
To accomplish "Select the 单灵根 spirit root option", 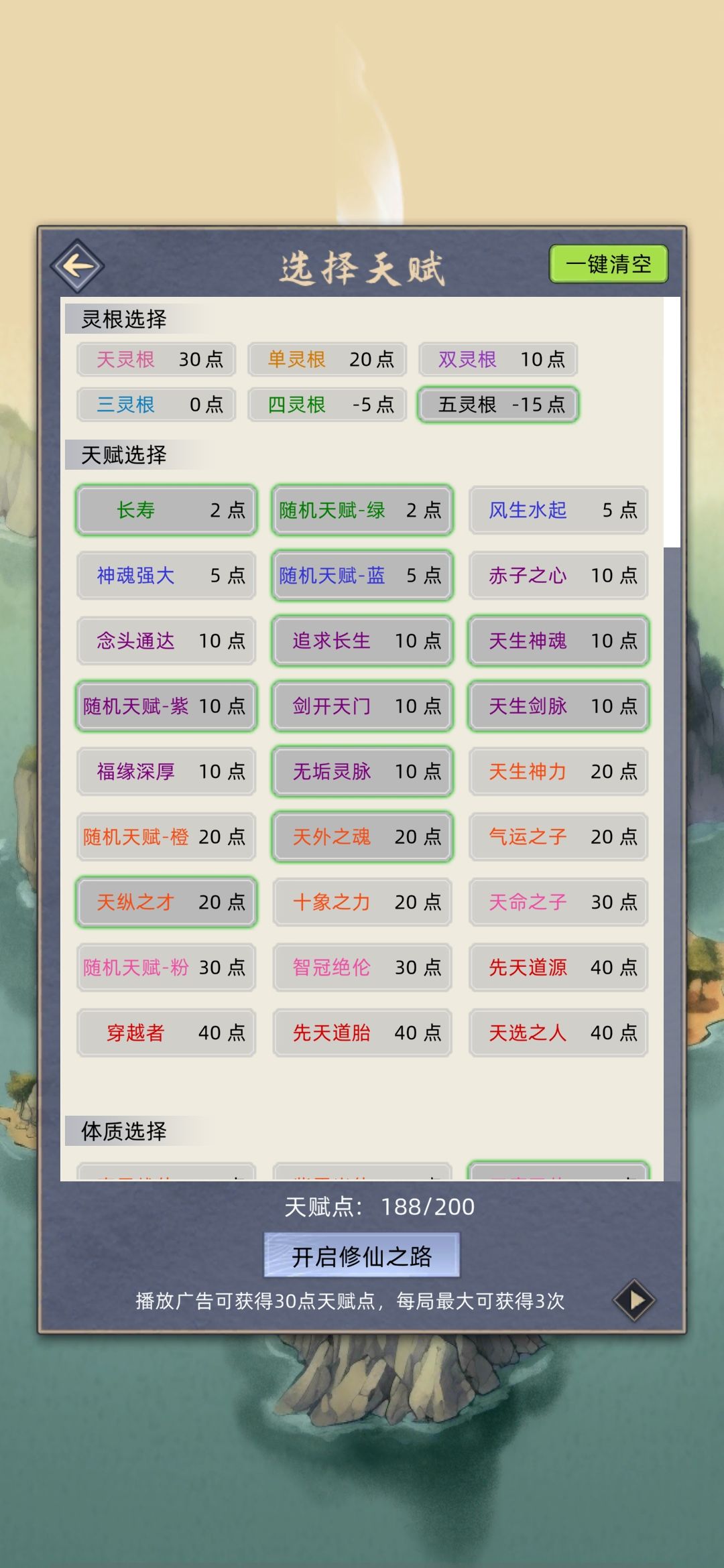I will (x=326, y=360).
